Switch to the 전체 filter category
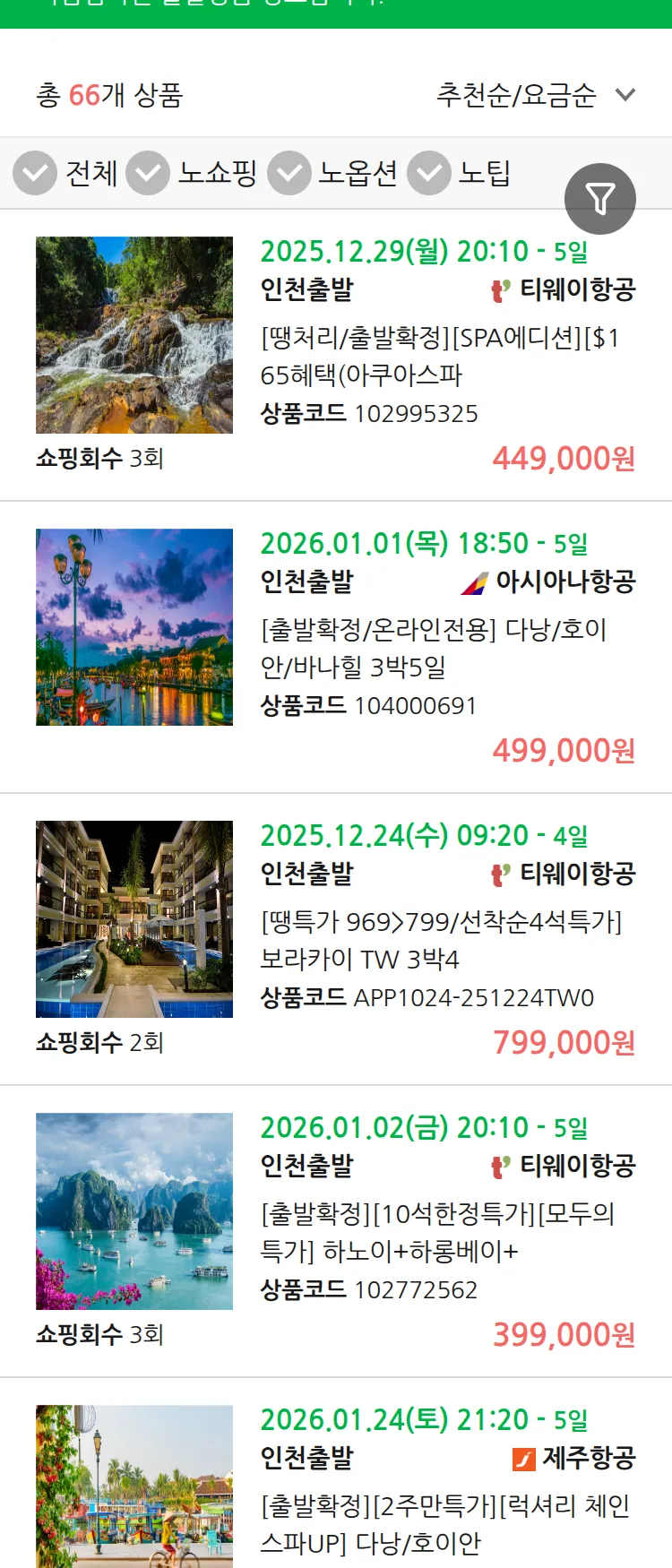 91,173
